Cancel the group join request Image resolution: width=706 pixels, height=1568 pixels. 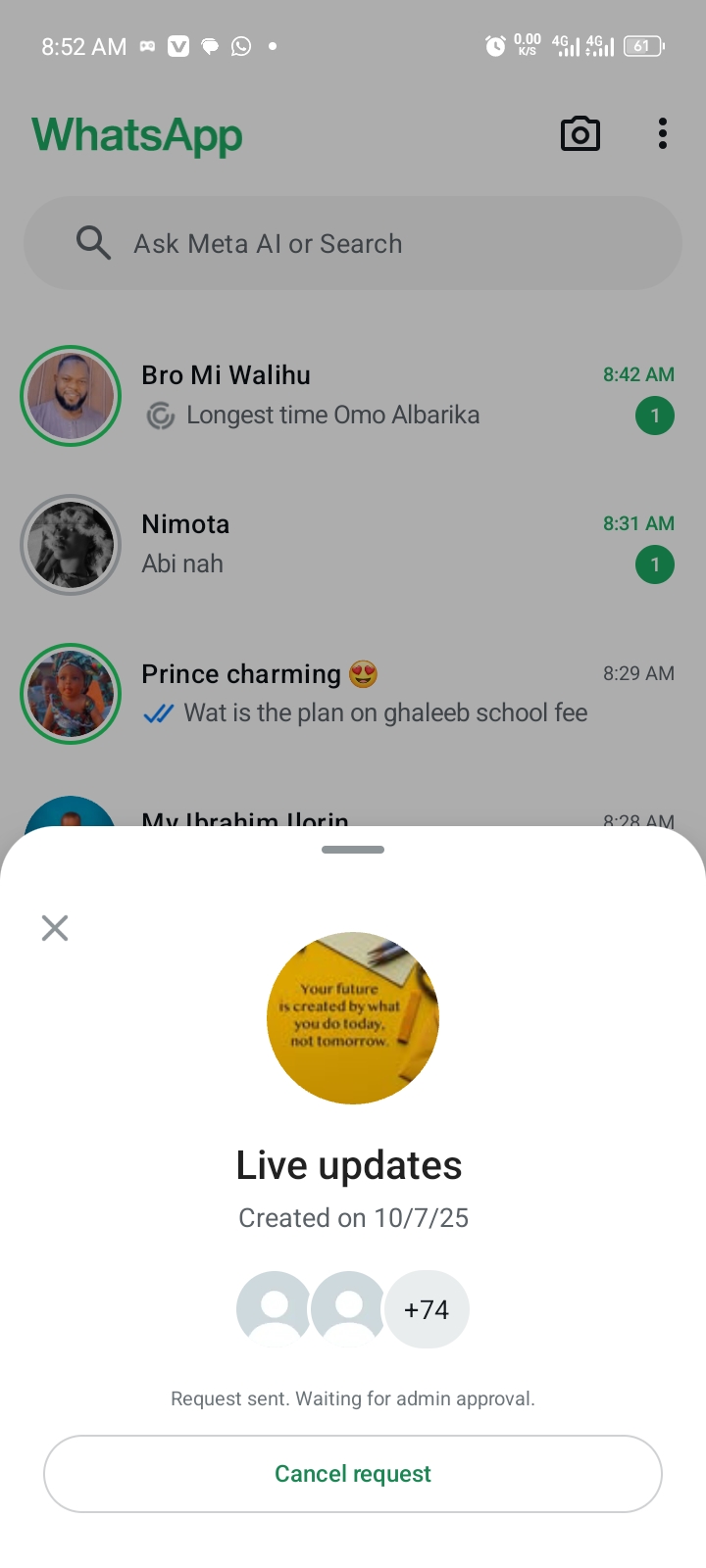(x=353, y=1474)
